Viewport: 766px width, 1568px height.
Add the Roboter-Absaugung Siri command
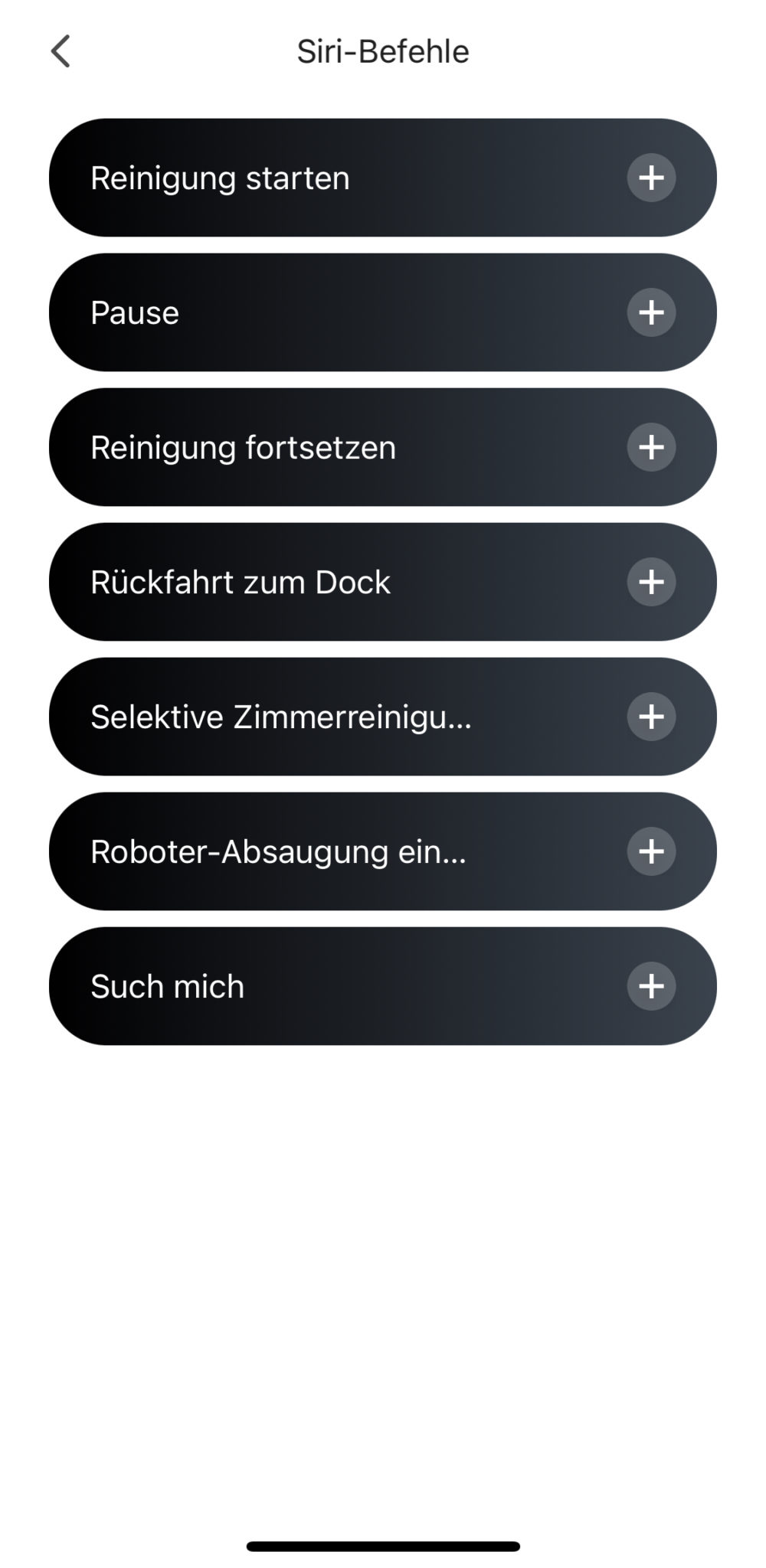pos(651,851)
